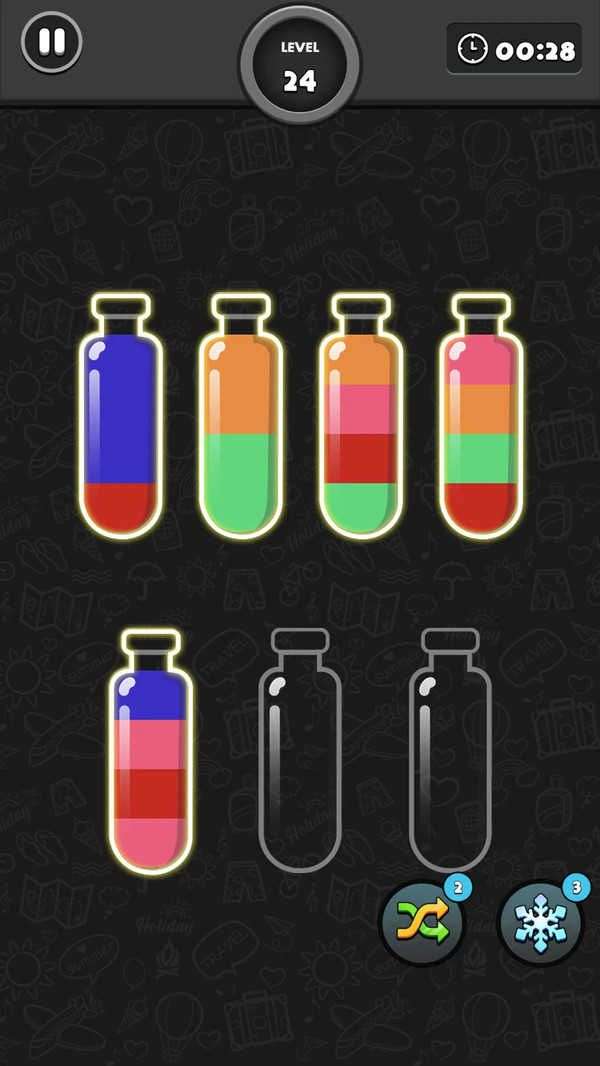Viewport: 600px width, 1066px height.
Task: Use the shuffle power-up
Action: (422, 924)
